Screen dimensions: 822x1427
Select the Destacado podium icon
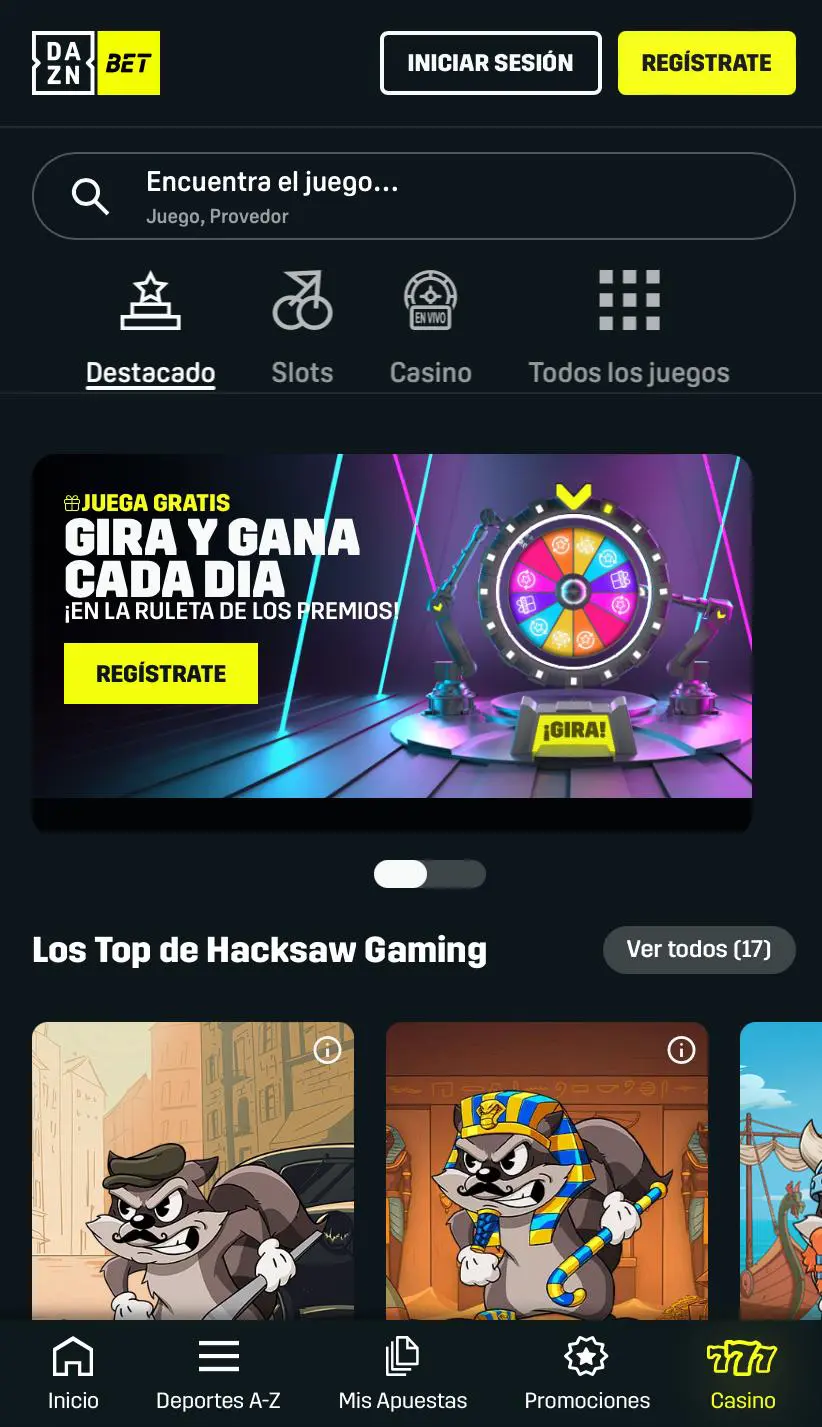pos(150,298)
